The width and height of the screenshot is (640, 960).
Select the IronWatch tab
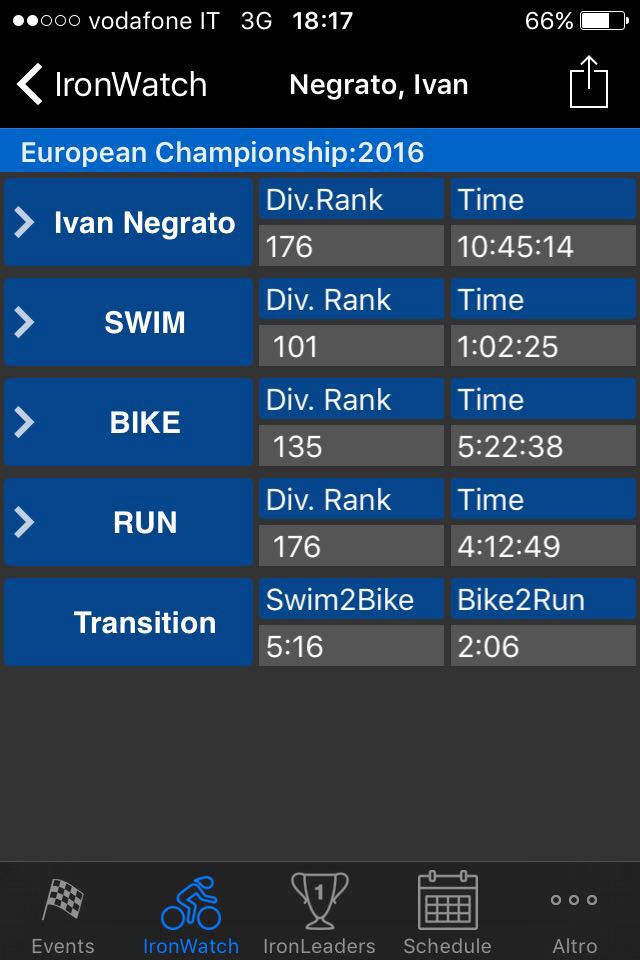pos(191,914)
